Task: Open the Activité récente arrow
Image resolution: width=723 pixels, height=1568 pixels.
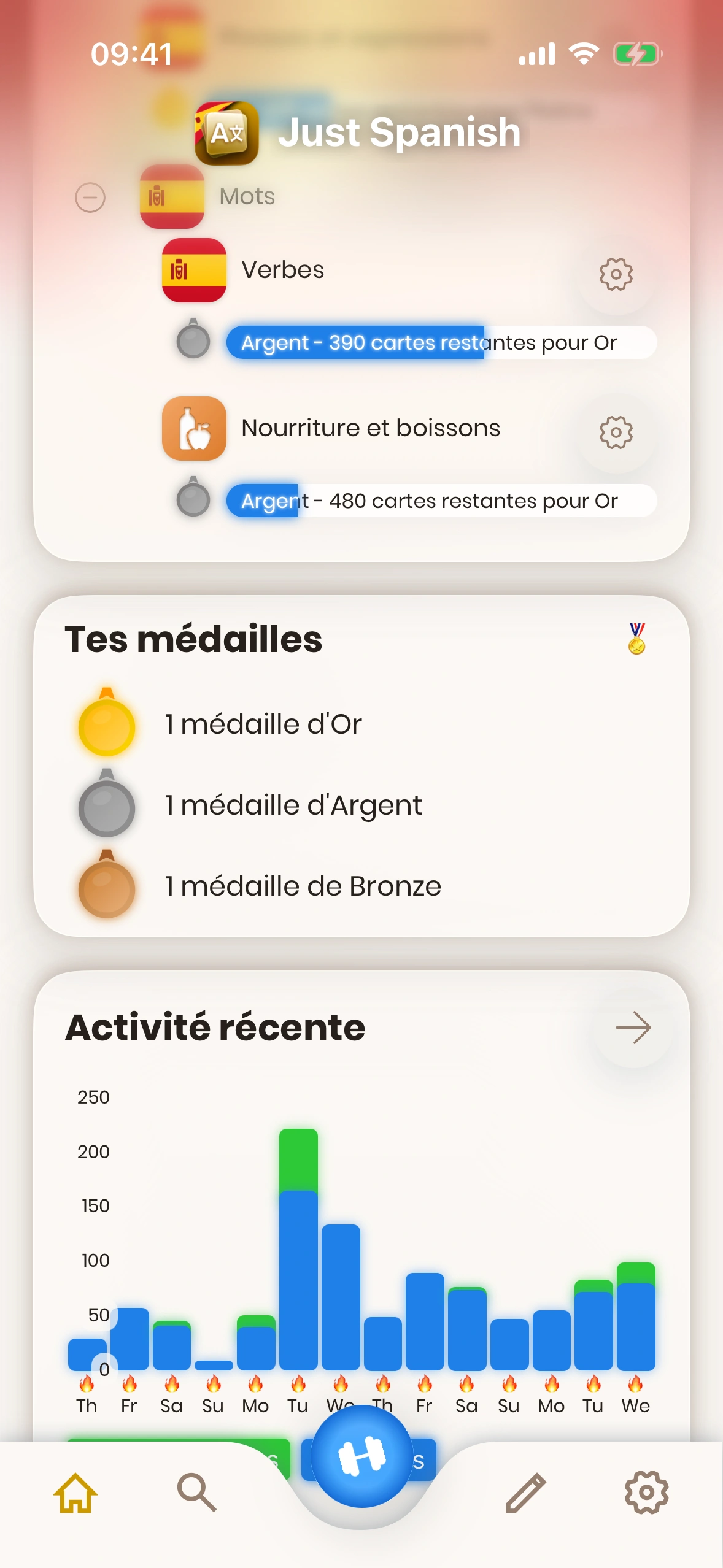Action: click(633, 1028)
